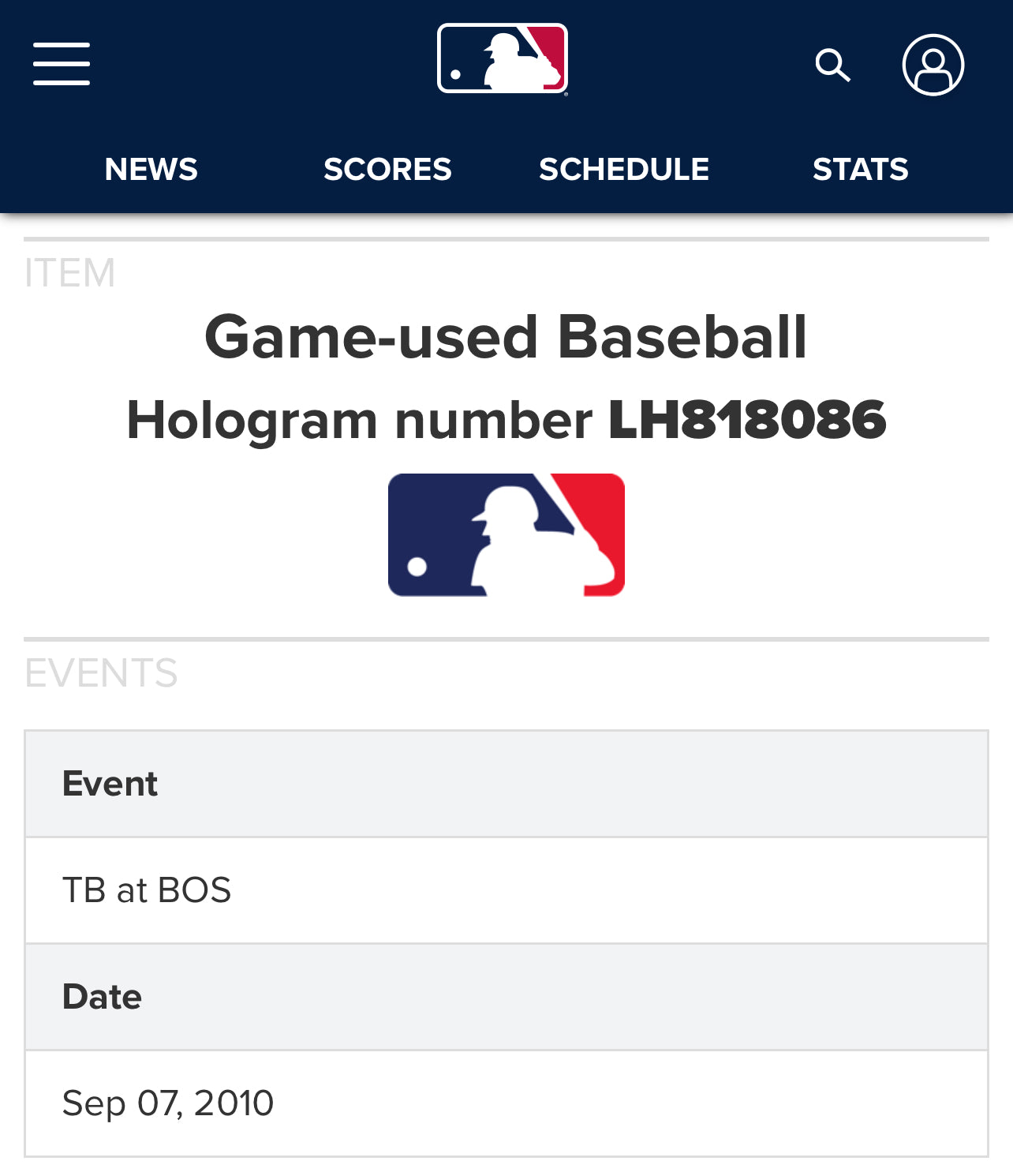The height and width of the screenshot is (1176, 1013).
Task: Open the user account profile
Action: 933,65
